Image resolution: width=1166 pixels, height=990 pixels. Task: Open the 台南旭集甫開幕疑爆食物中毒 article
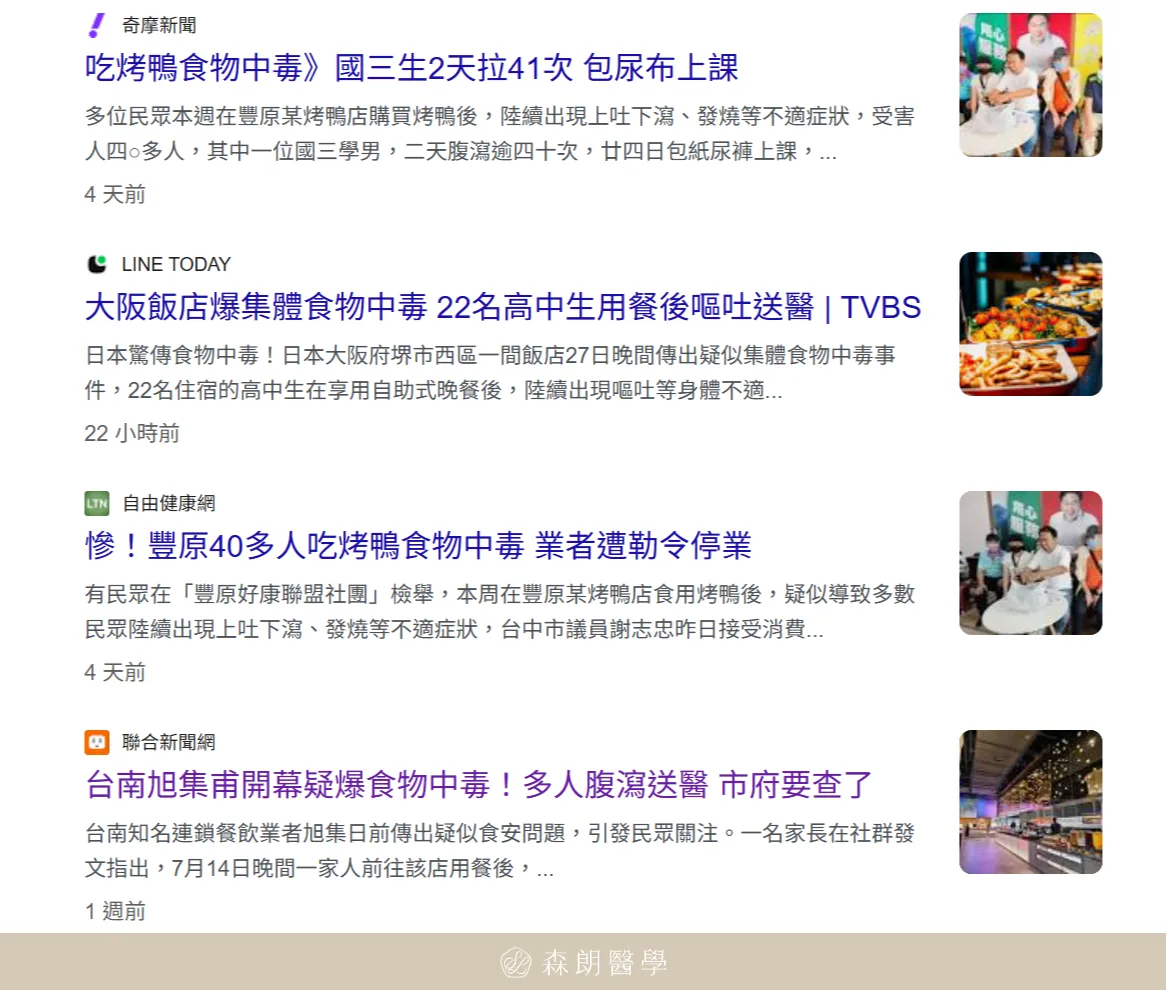click(x=479, y=785)
